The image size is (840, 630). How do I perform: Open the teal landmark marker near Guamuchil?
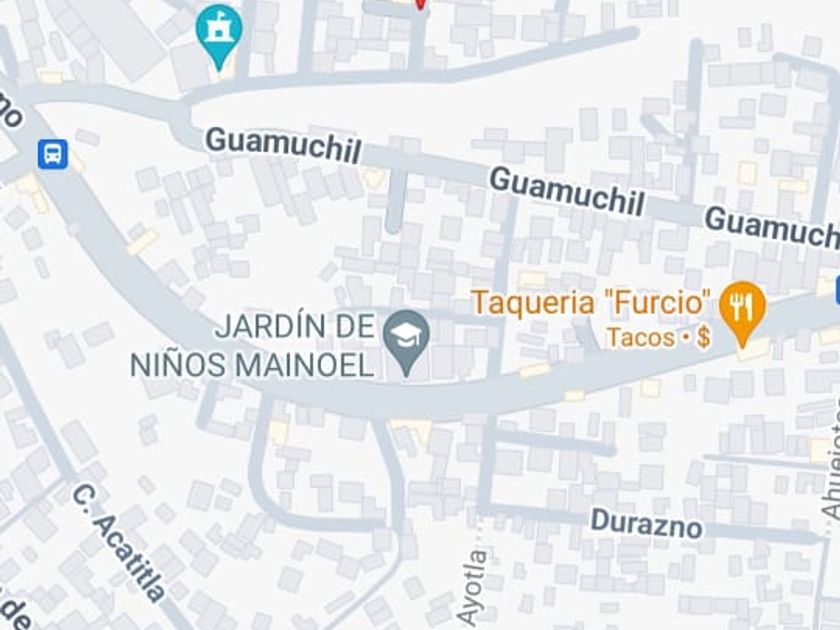219,30
